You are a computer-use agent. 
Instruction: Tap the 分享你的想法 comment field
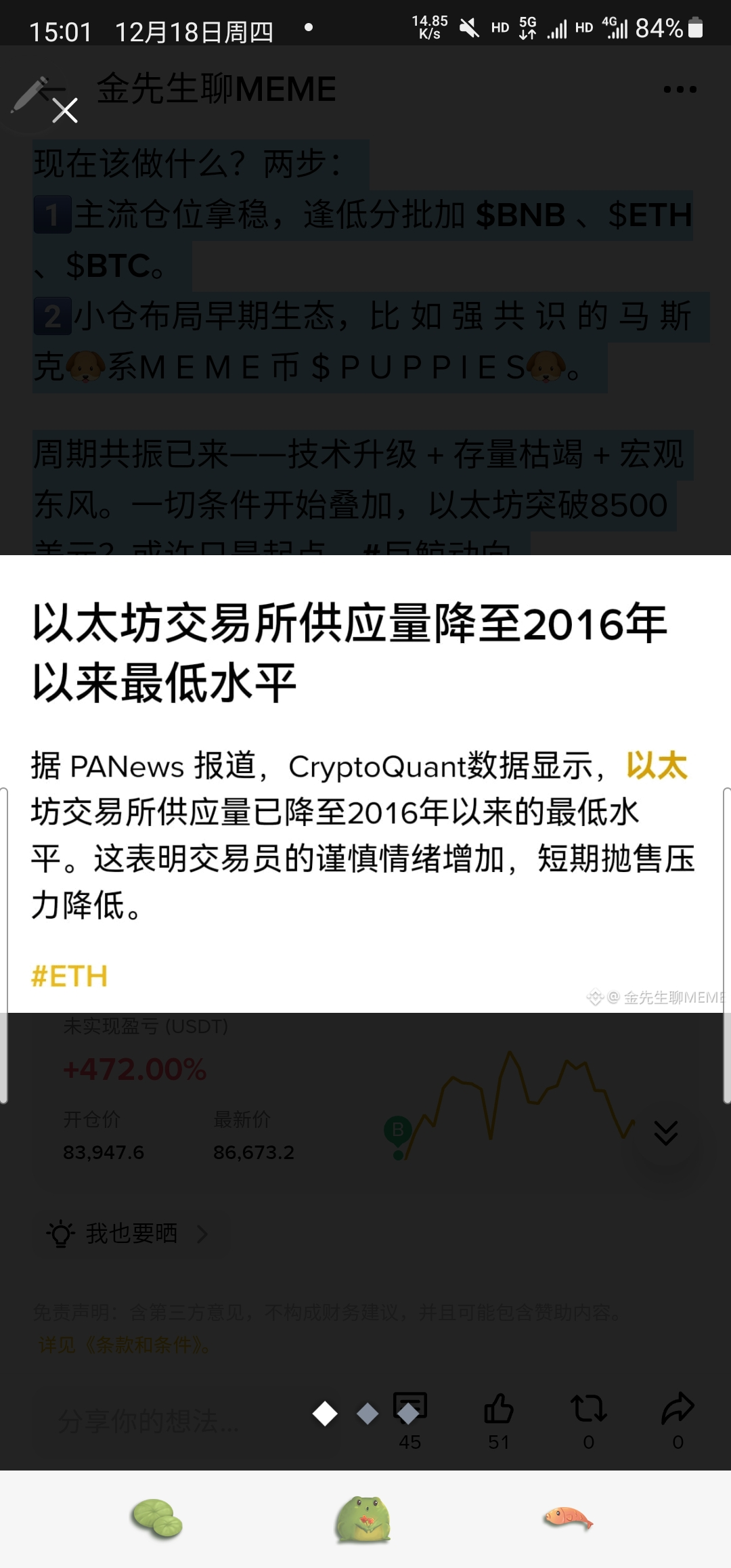pyautogui.click(x=149, y=1420)
